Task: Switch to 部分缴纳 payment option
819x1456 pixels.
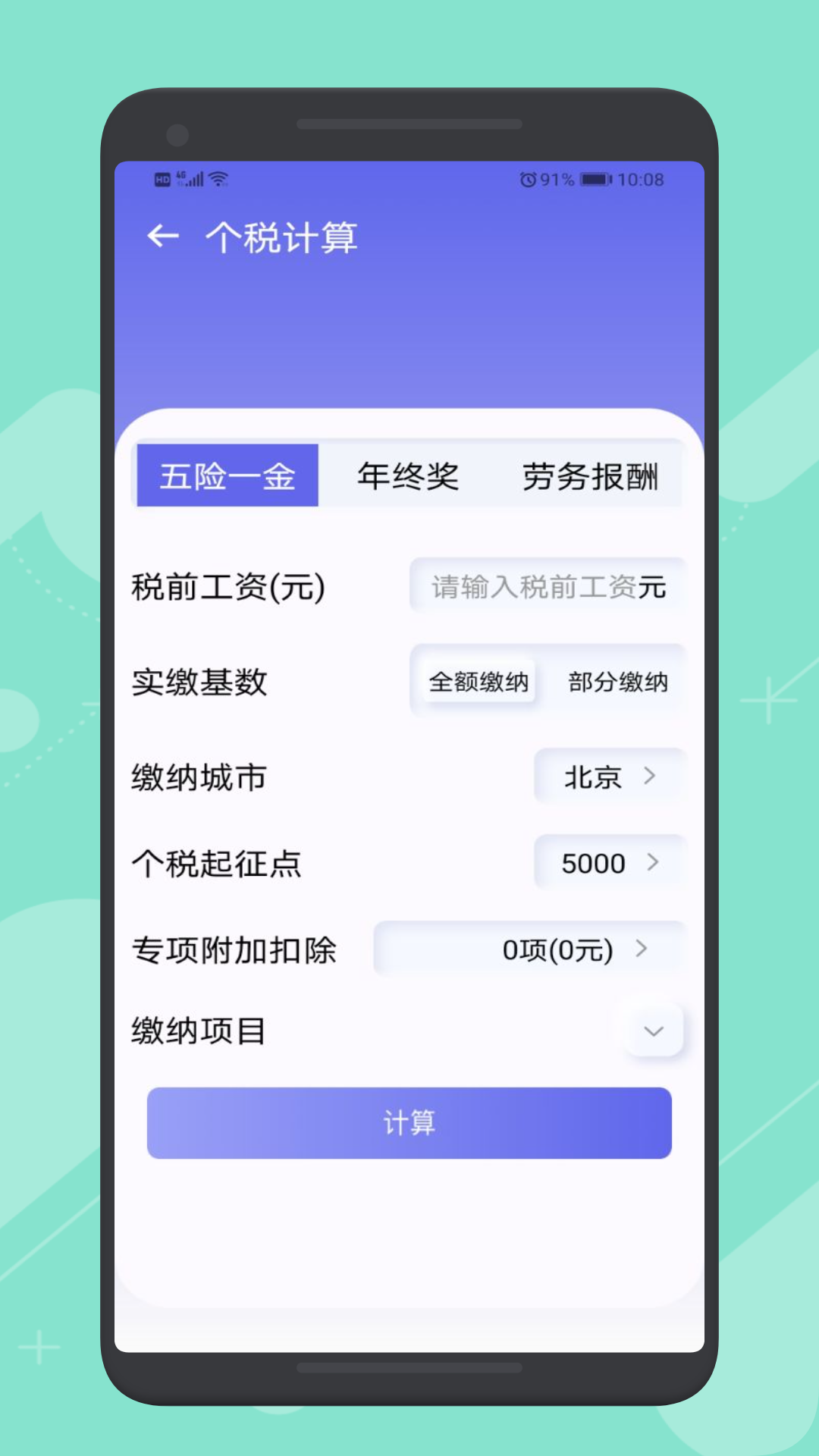Action: click(x=618, y=682)
